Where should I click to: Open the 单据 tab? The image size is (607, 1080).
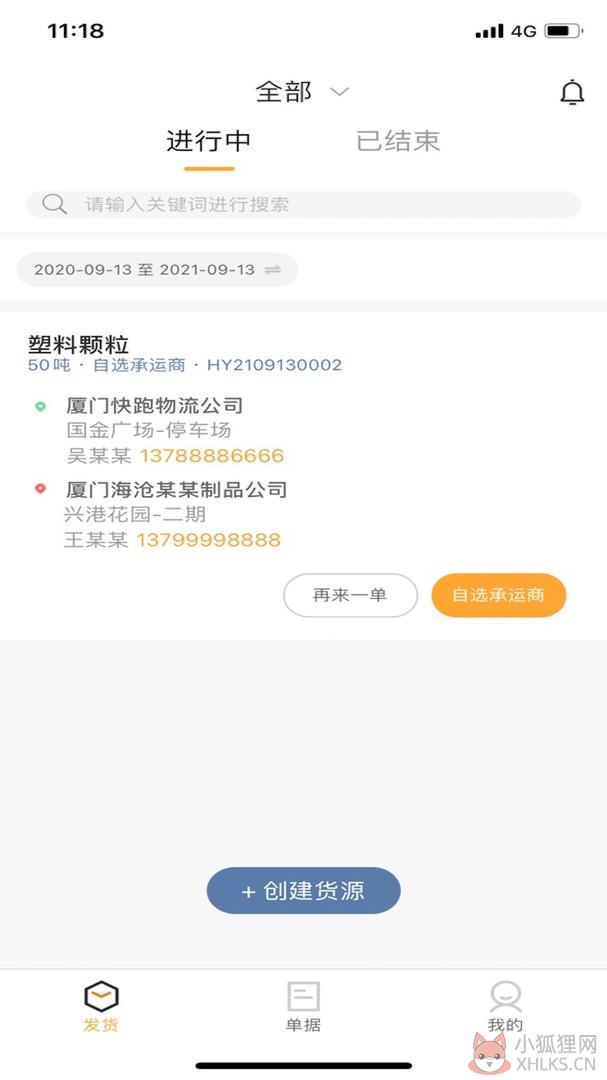pos(303,1006)
